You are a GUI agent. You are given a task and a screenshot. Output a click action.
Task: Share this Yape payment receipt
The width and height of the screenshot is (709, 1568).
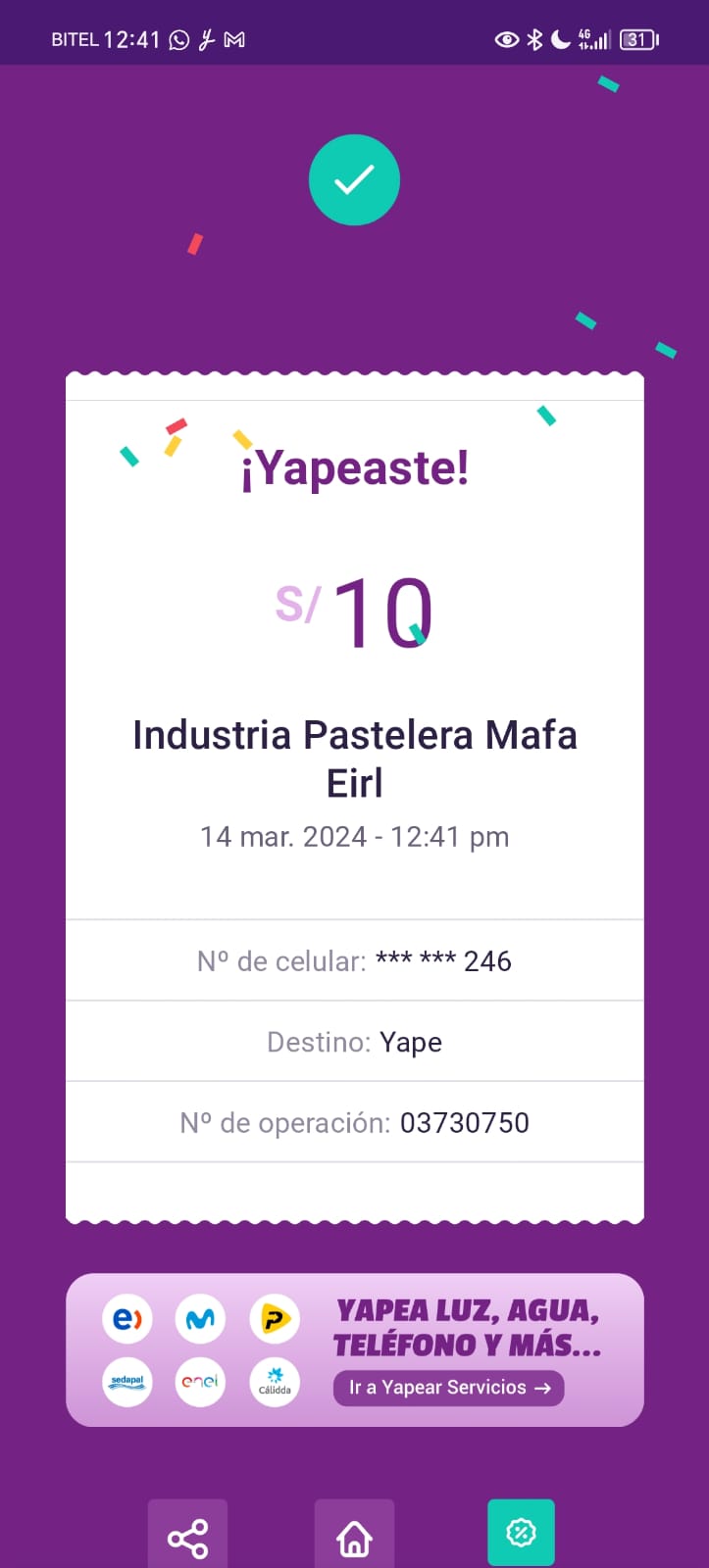pyautogui.click(x=187, y=1537)
